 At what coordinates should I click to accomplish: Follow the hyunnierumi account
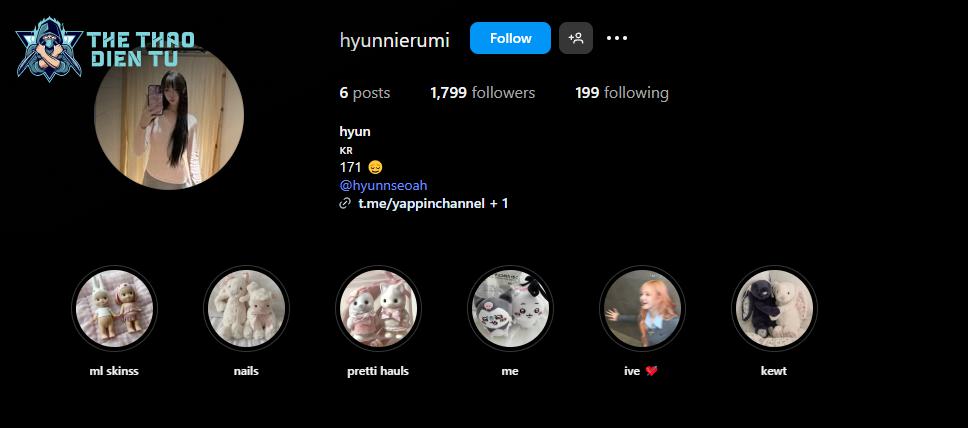(x=510, y=38)
